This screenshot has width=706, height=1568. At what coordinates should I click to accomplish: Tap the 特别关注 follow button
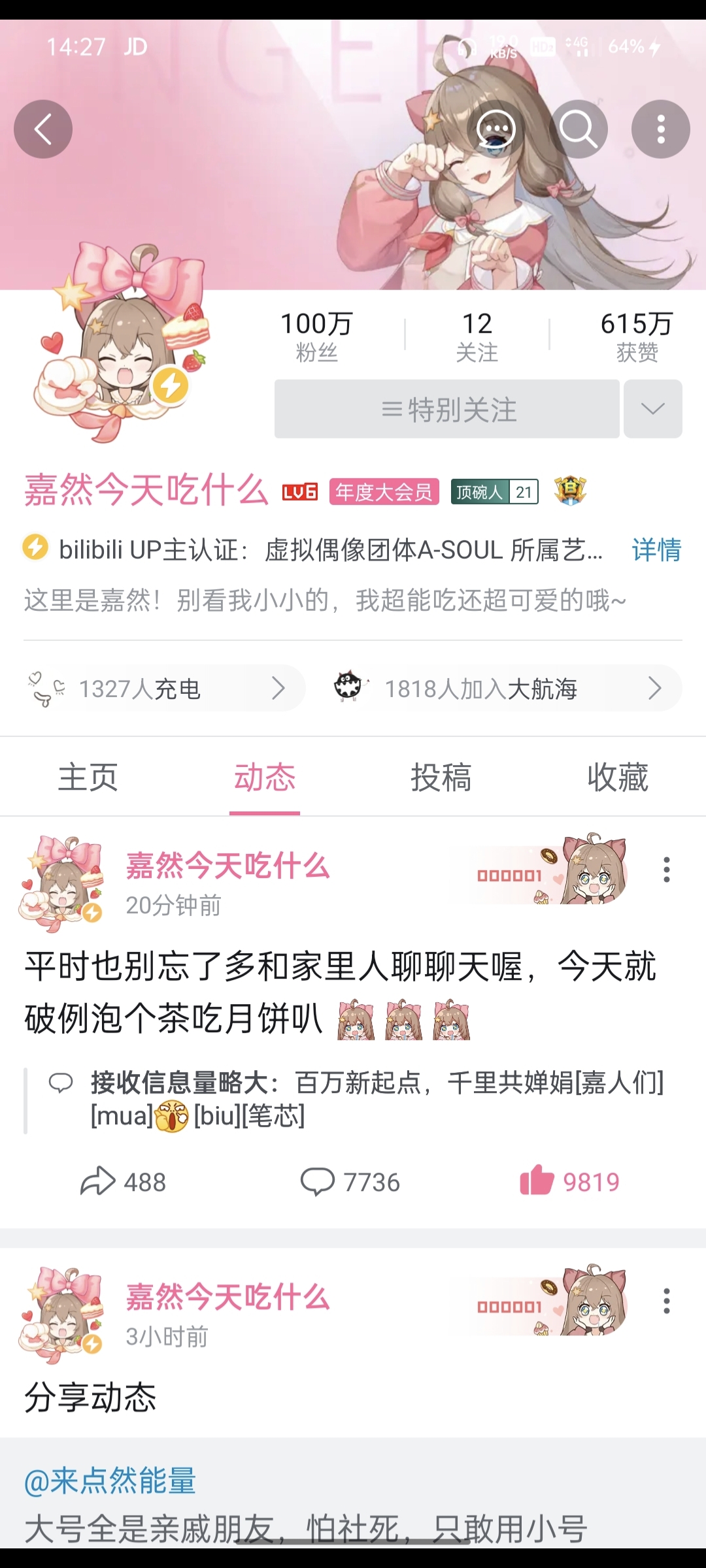[447, 409]
